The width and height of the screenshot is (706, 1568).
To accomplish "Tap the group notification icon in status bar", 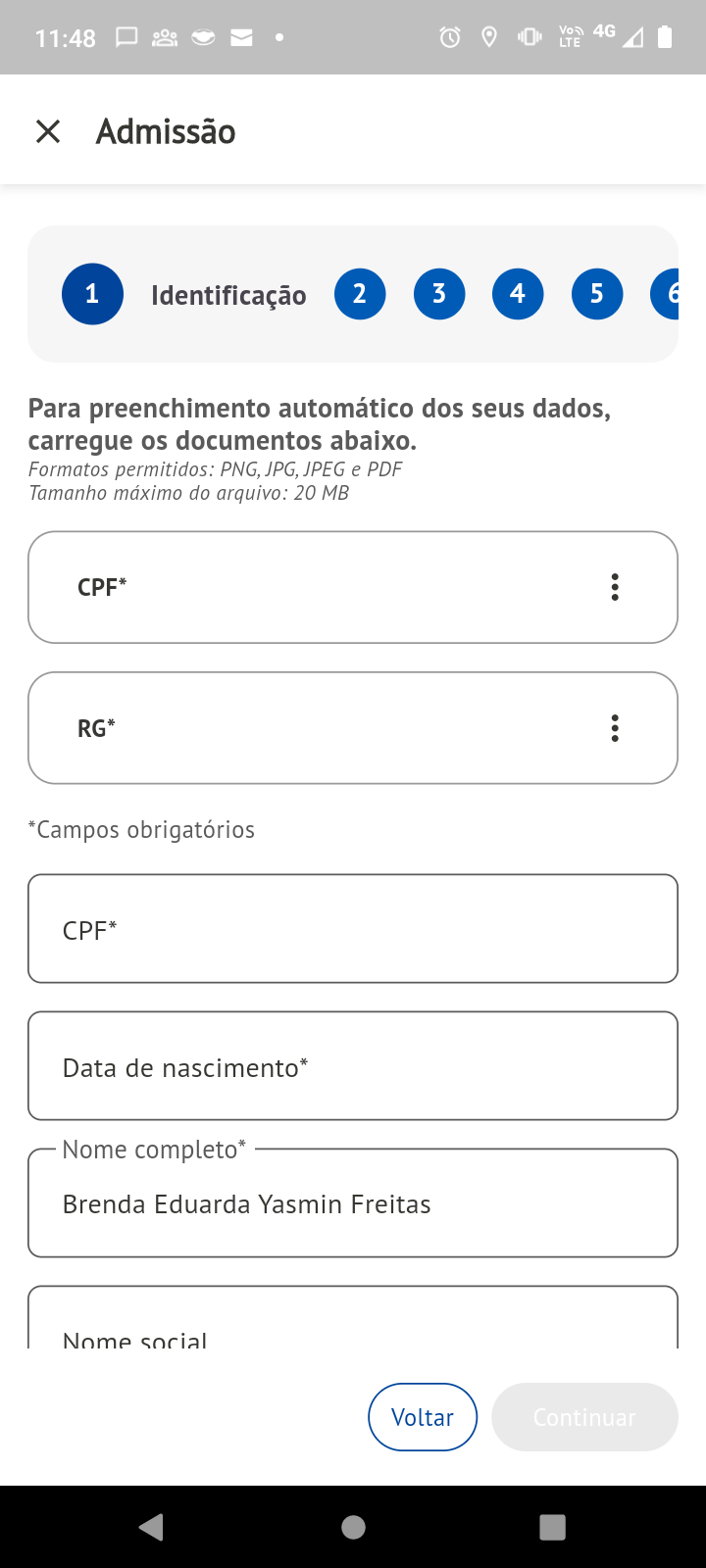I will [164, 37].
